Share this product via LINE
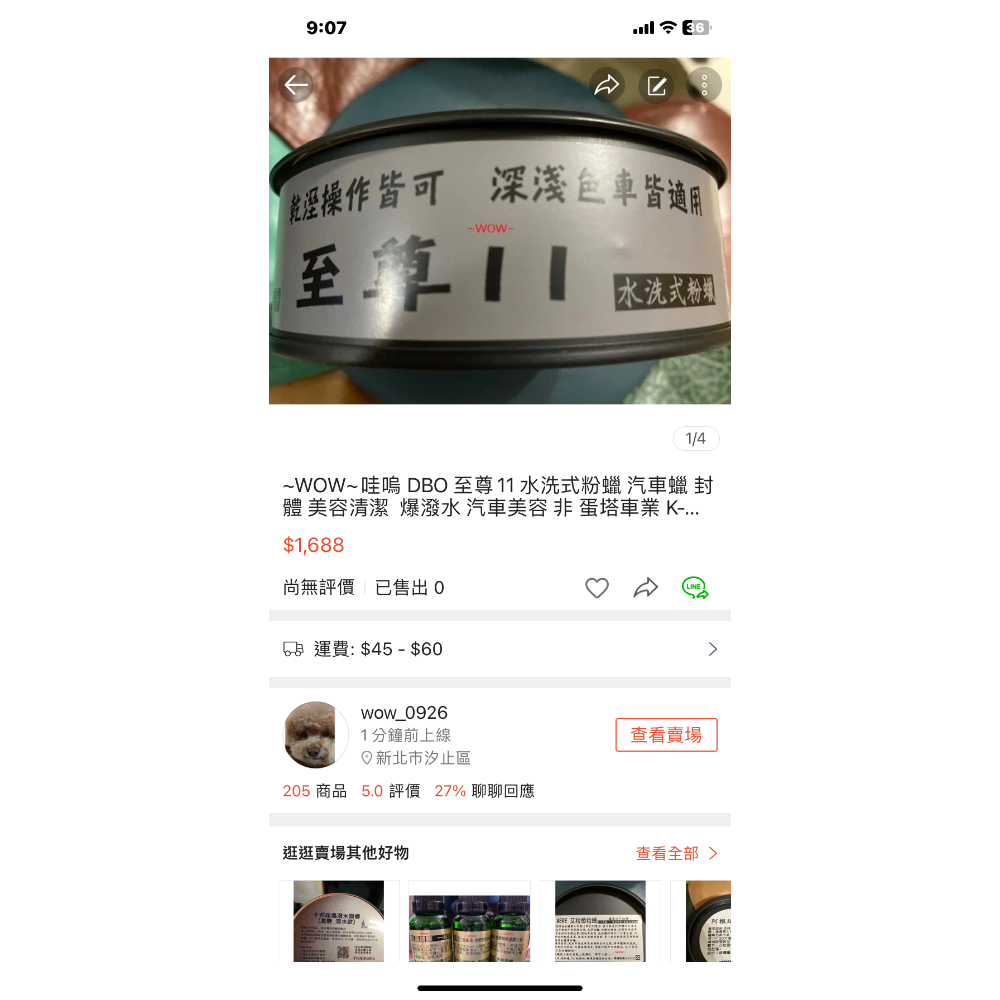1000x1000 pixels. (x=695, y=588)
